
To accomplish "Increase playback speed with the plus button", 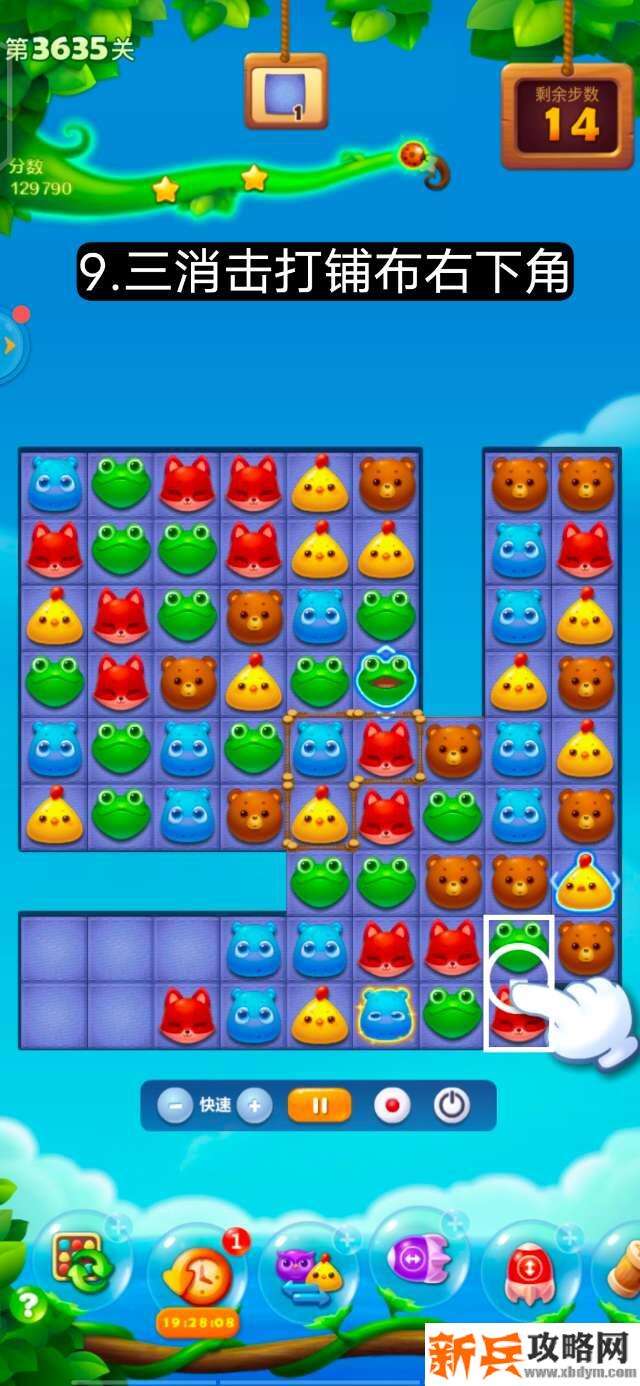I will (x=254, y=1106).
